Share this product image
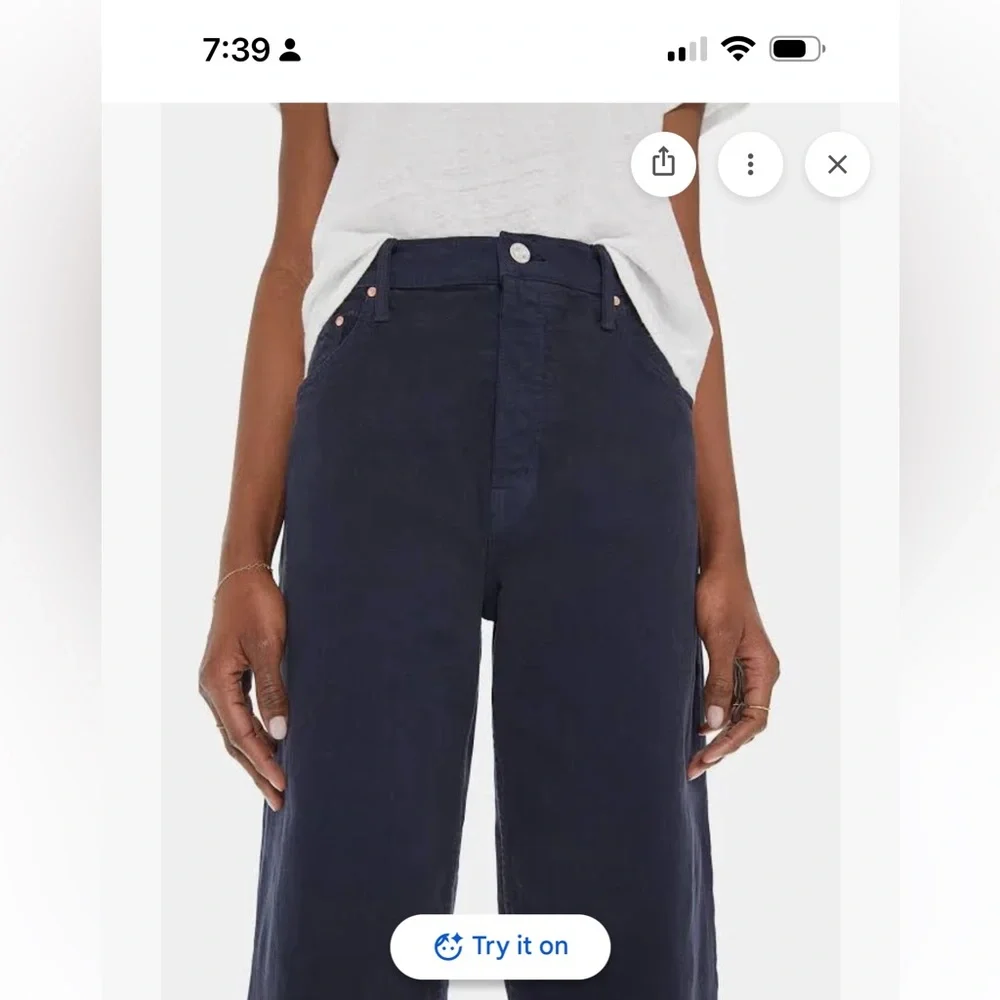 point(663,164)
